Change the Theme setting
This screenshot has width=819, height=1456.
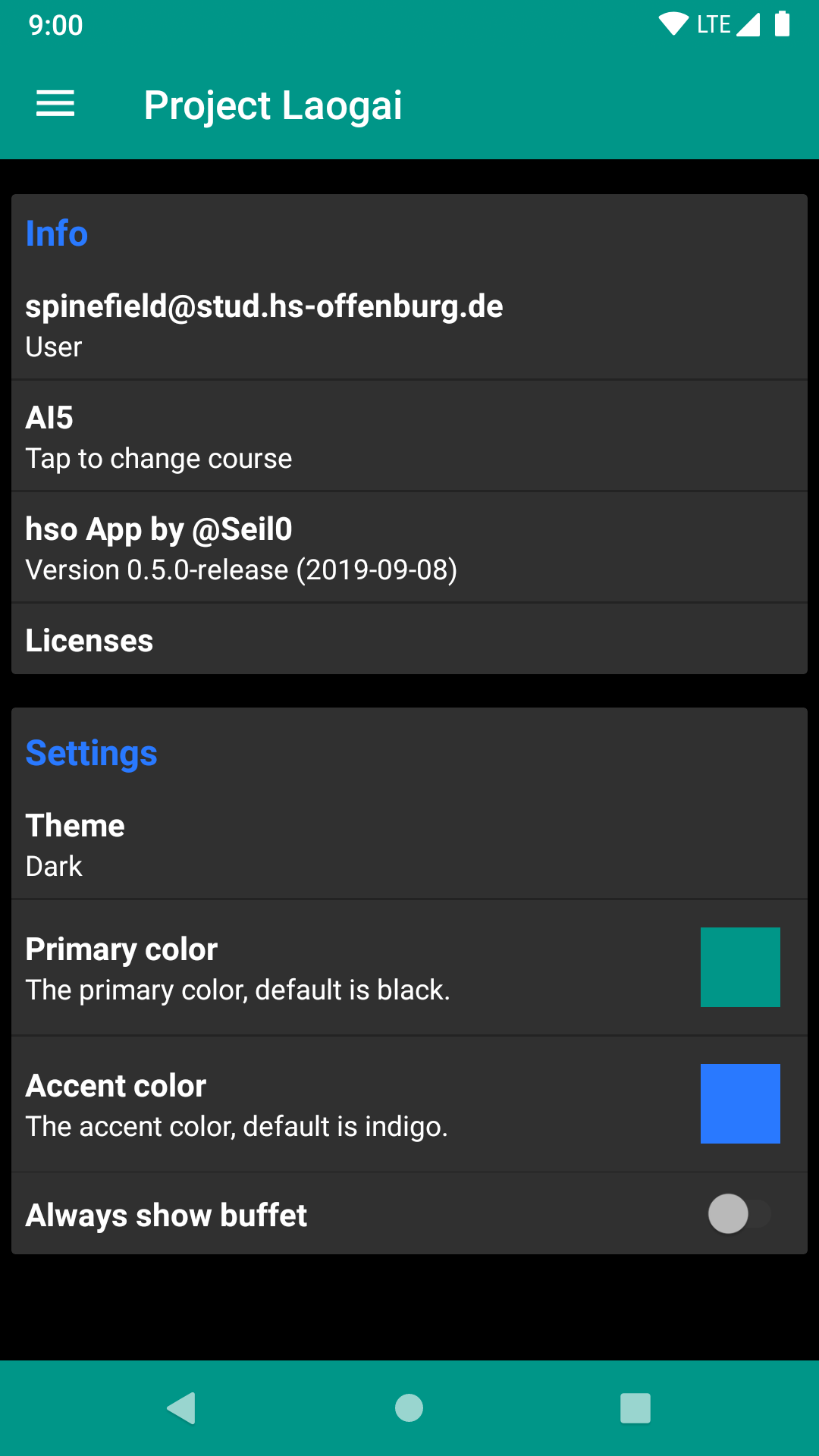(409, 844)
